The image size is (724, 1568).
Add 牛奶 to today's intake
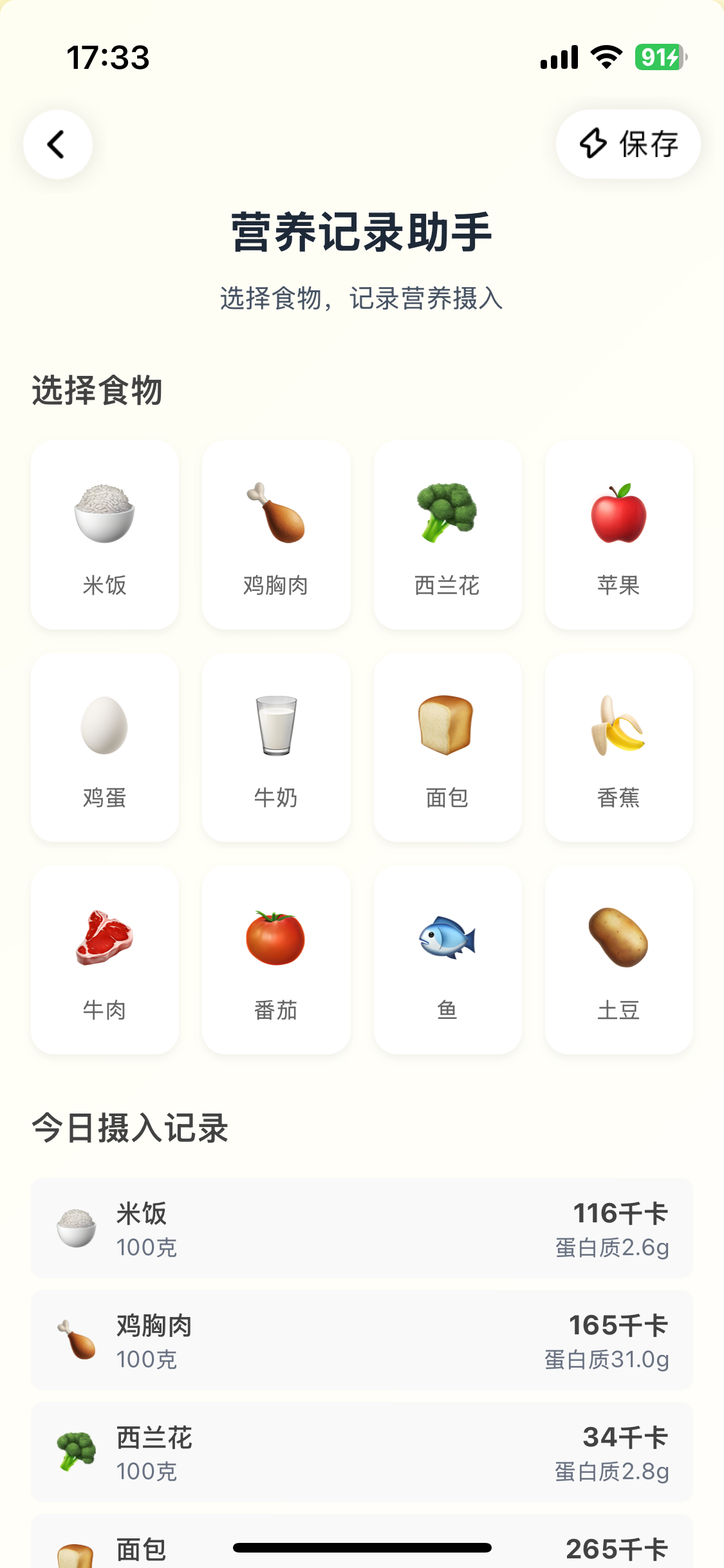(x=276, y=747)
